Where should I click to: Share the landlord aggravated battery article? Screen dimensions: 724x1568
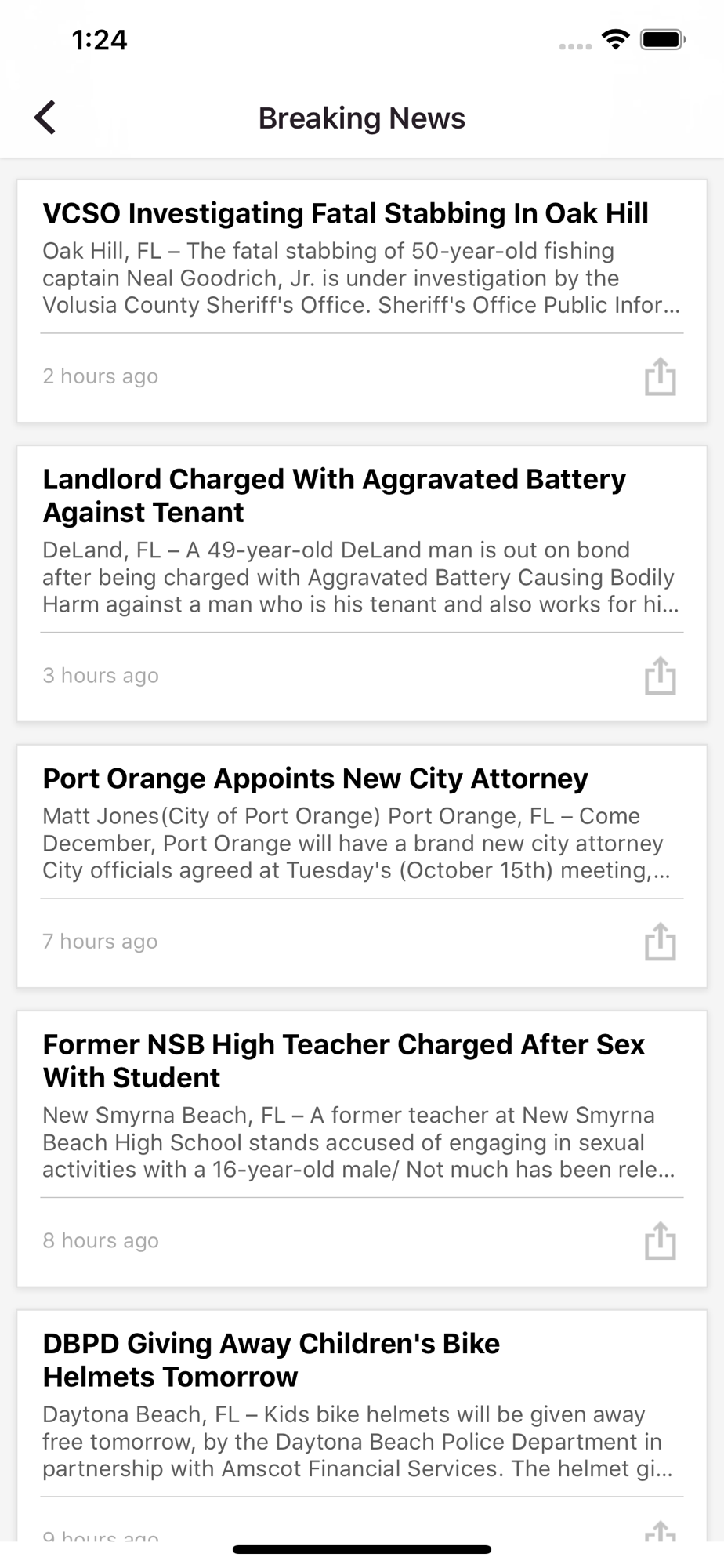pos(660,675)
